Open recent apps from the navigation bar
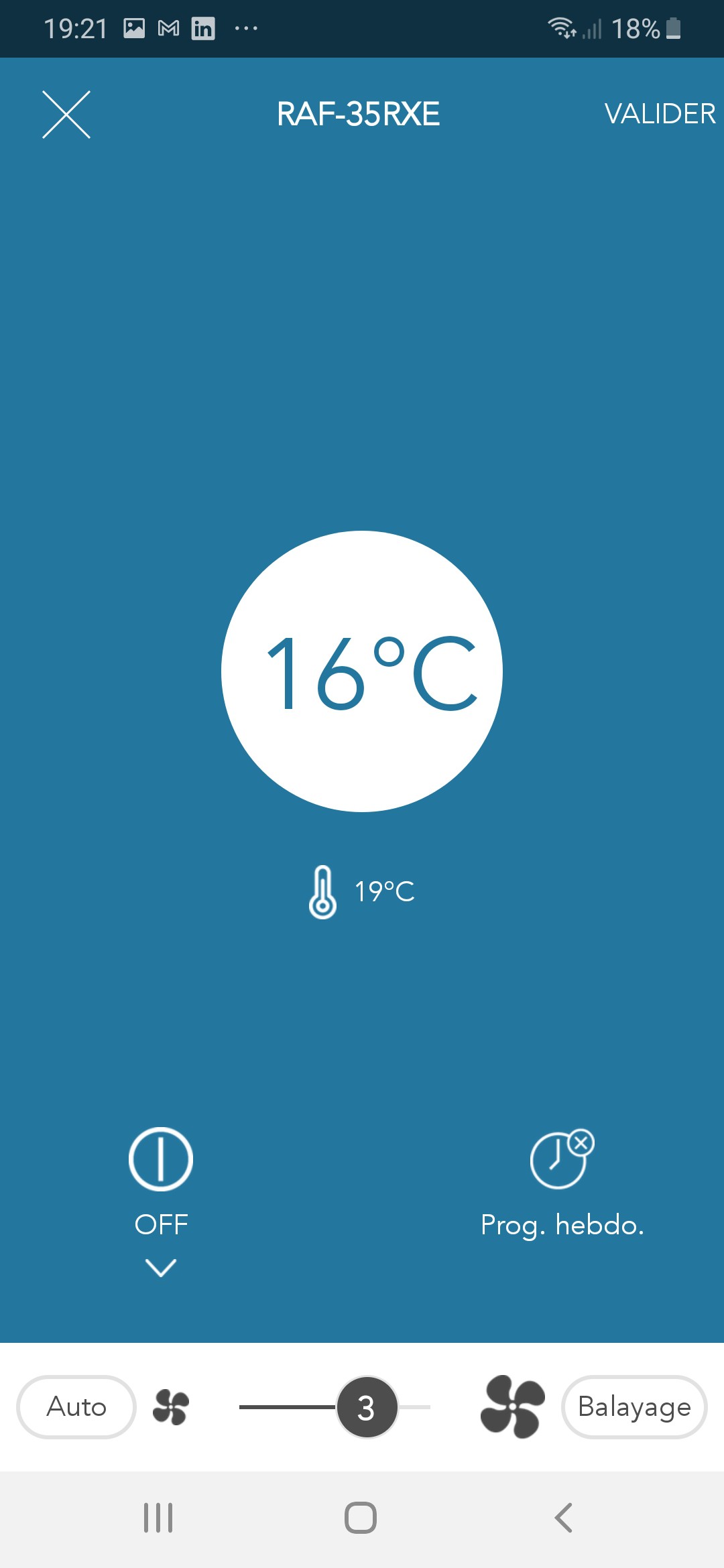The image size is (724, 1568). pyautogui.click(x=158, y=1518)
